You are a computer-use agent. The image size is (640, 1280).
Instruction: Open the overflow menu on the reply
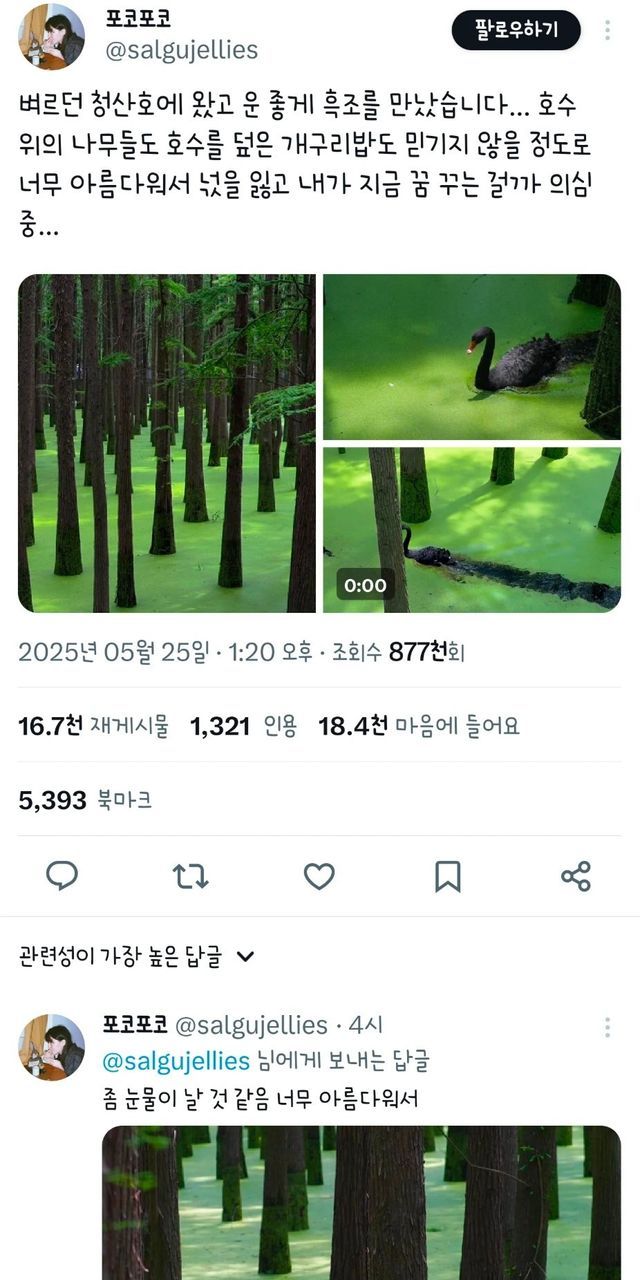click(607, 1027)
